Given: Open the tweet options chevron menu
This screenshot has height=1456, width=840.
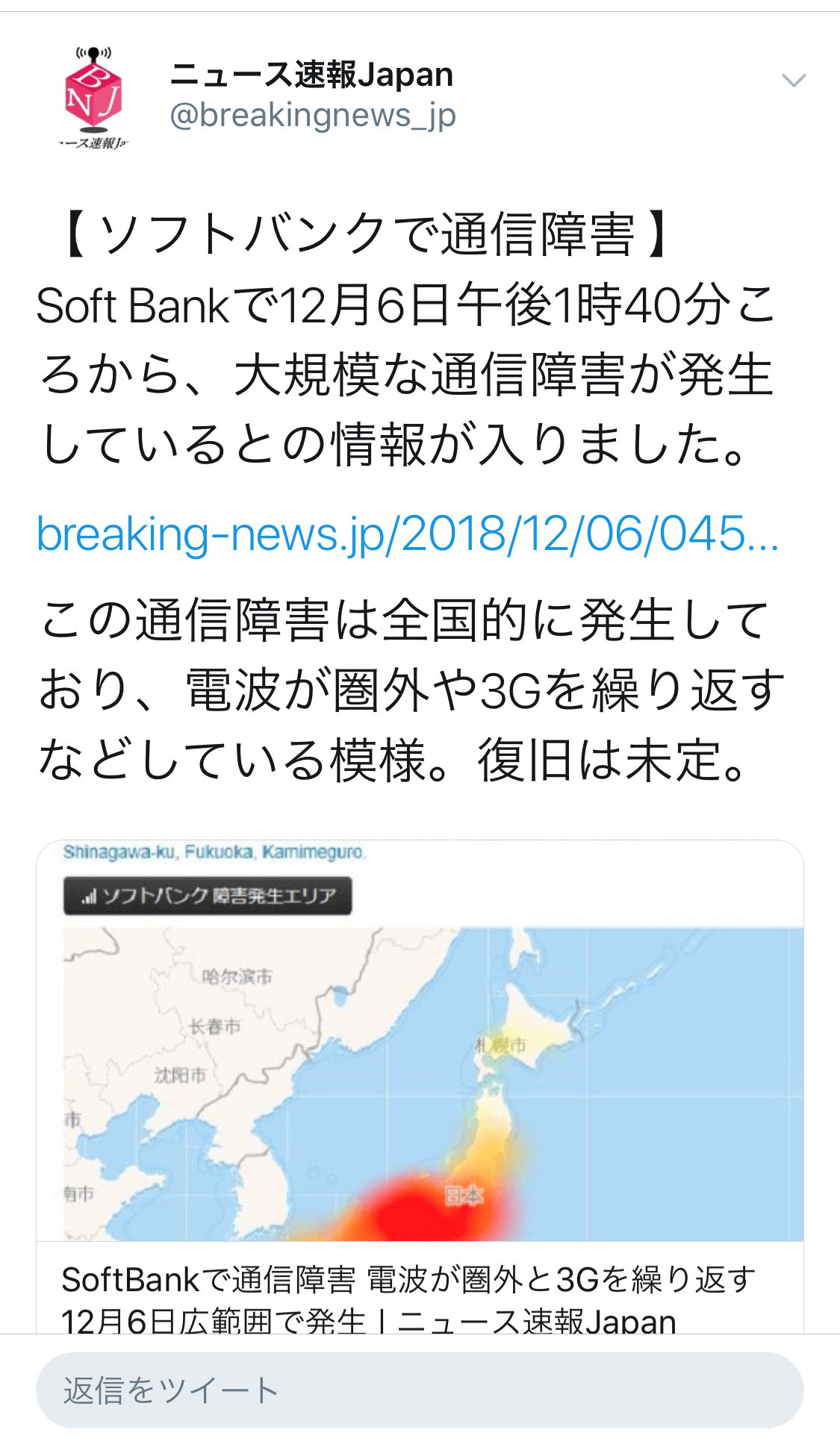Looking at the screenshot, I should [x=793, y=81].
